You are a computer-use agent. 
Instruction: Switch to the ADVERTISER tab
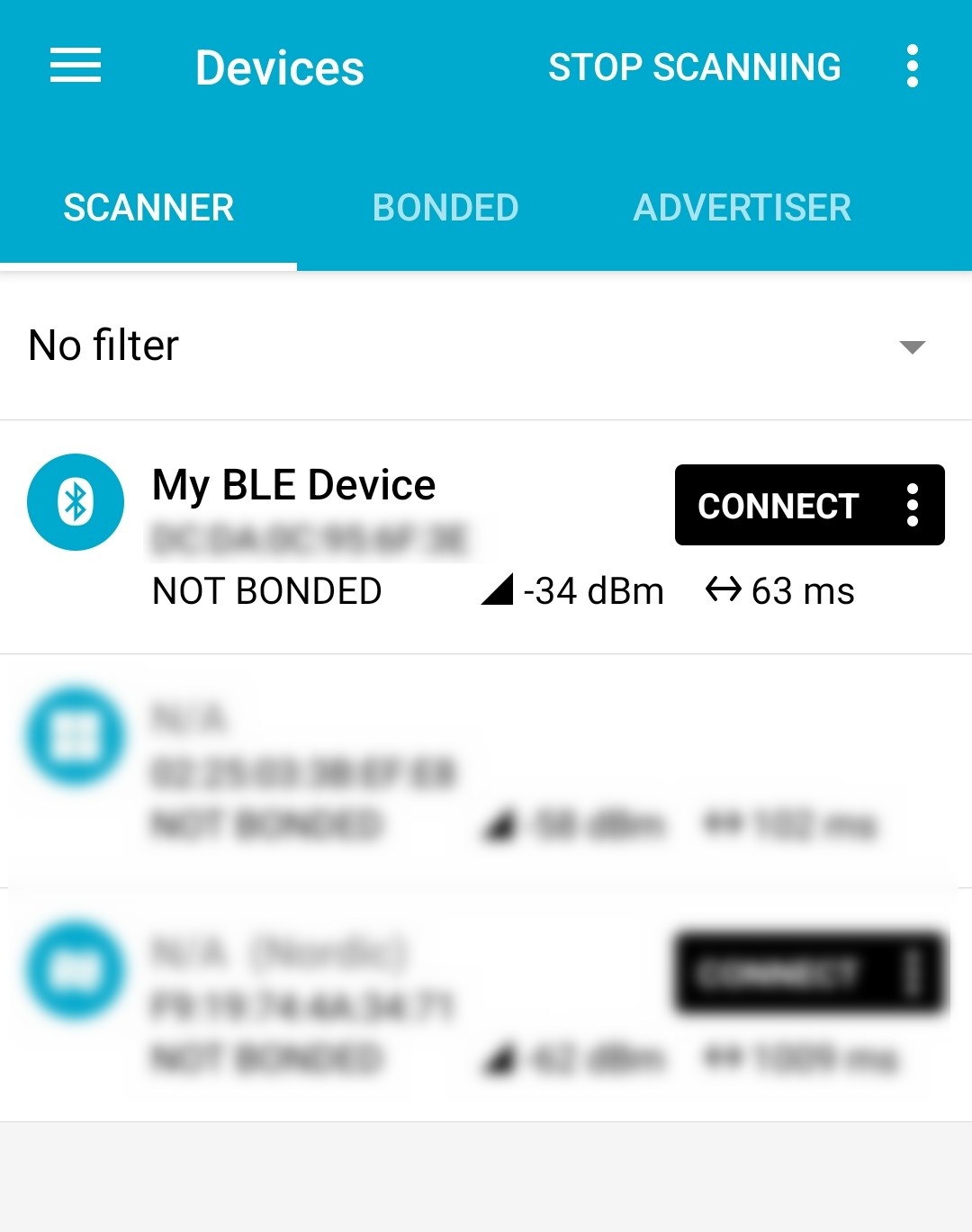coord(742,208)
